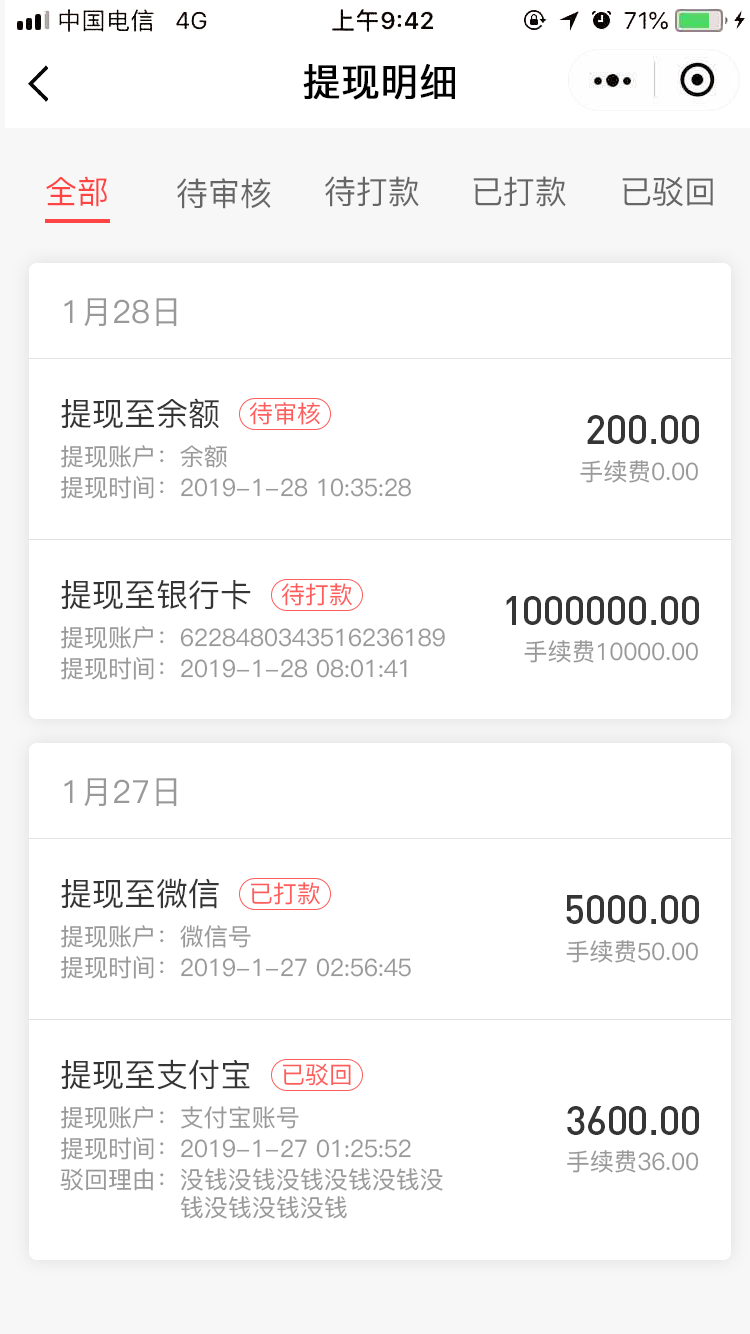Switch to the 待审核 tab
The width and height of the screenshot is (750, 1334).
tap(224, 192)
